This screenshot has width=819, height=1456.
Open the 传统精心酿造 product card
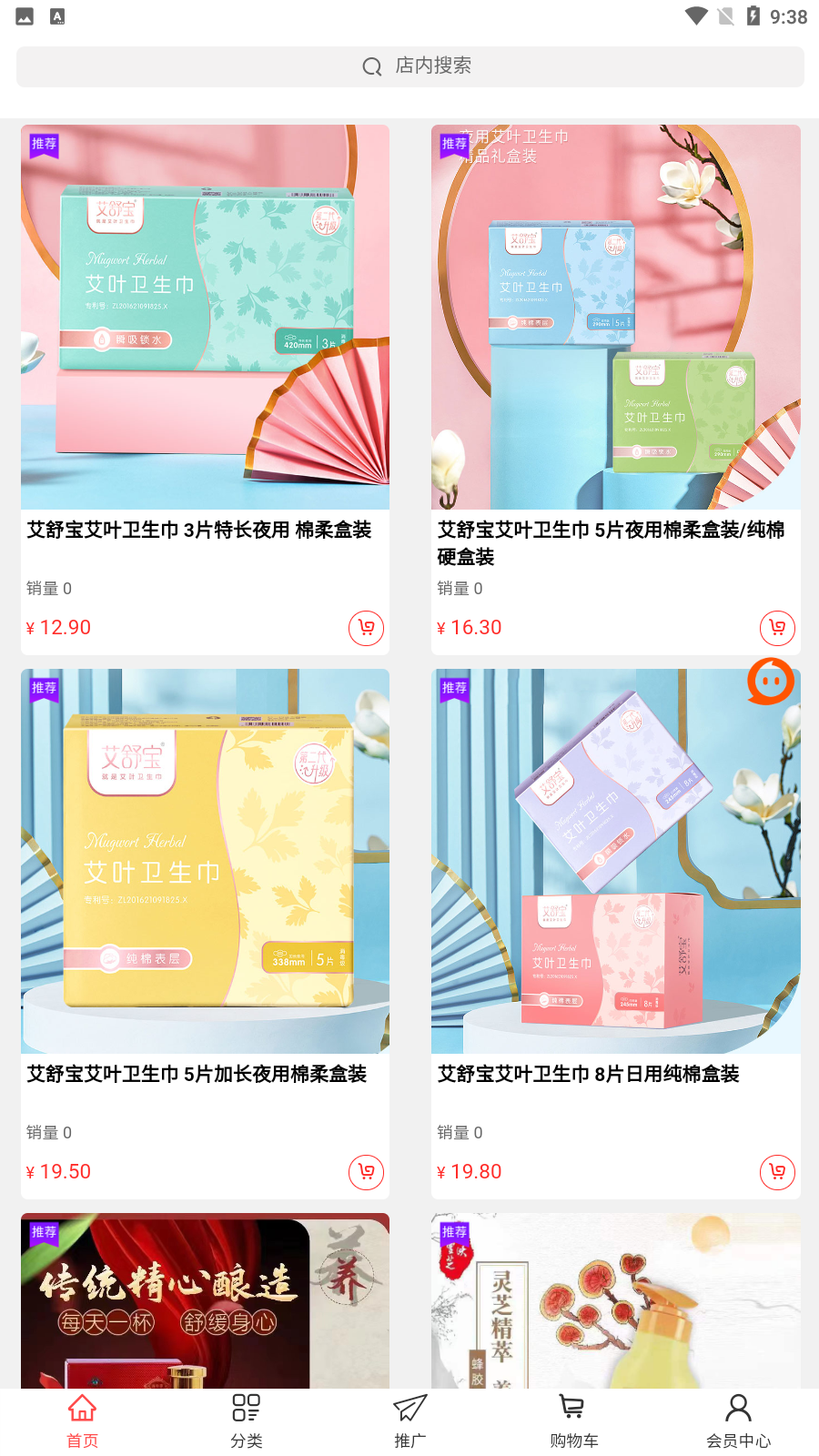(x=205, y=1301)
